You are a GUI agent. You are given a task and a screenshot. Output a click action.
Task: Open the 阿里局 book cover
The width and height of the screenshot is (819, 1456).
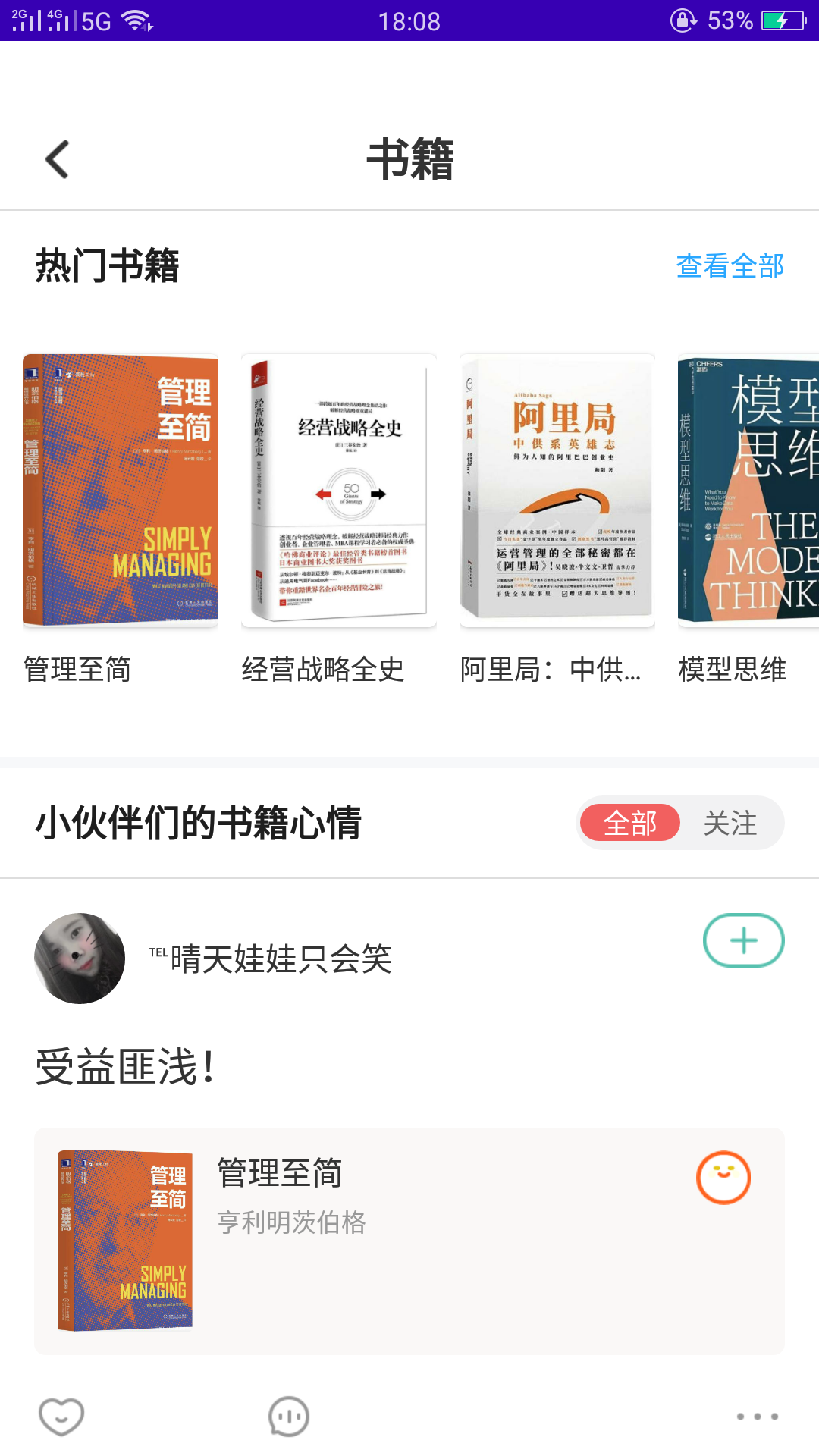click(557, 491)
